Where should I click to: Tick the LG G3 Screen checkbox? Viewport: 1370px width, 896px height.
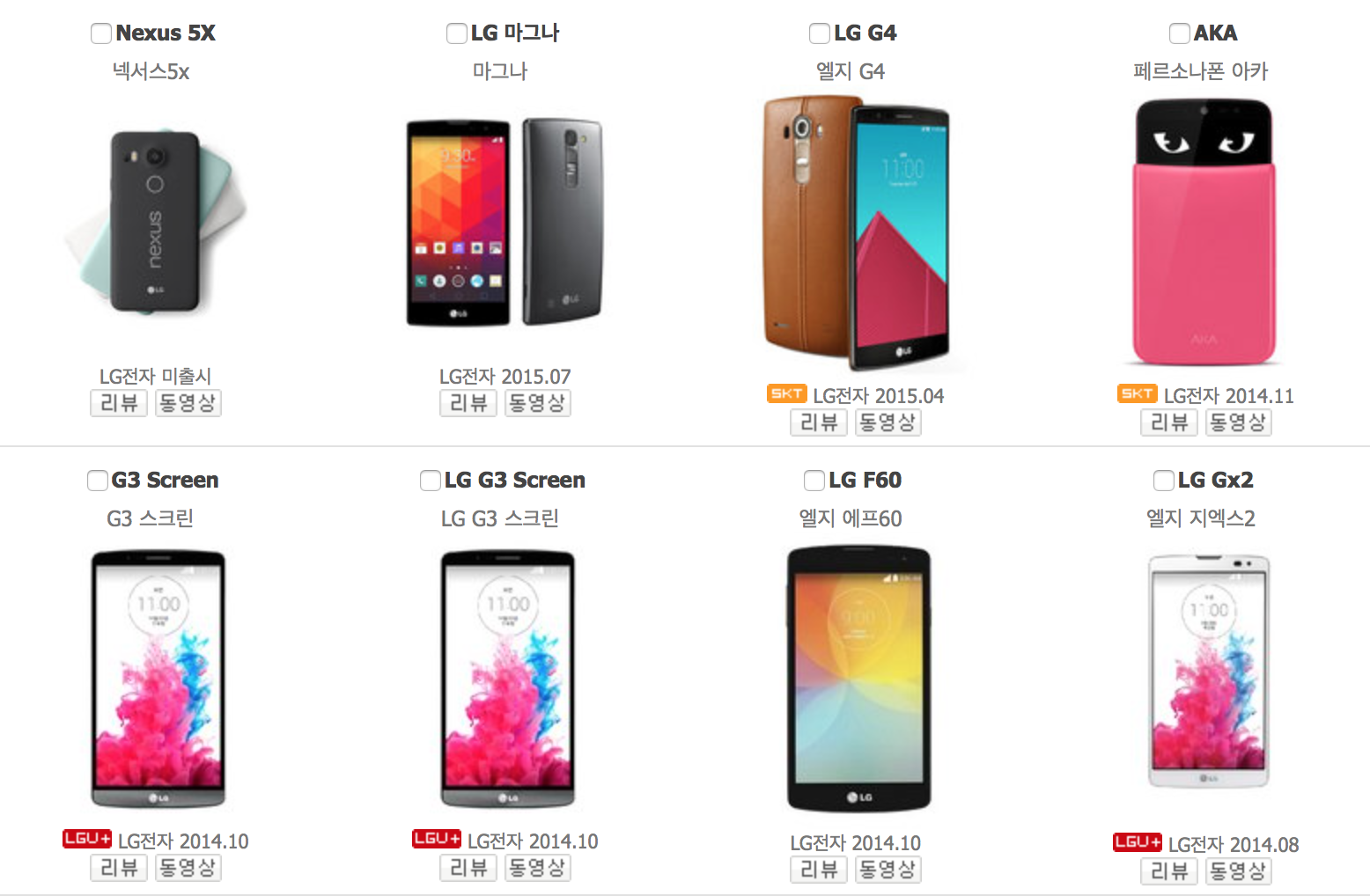click(431, 481)
